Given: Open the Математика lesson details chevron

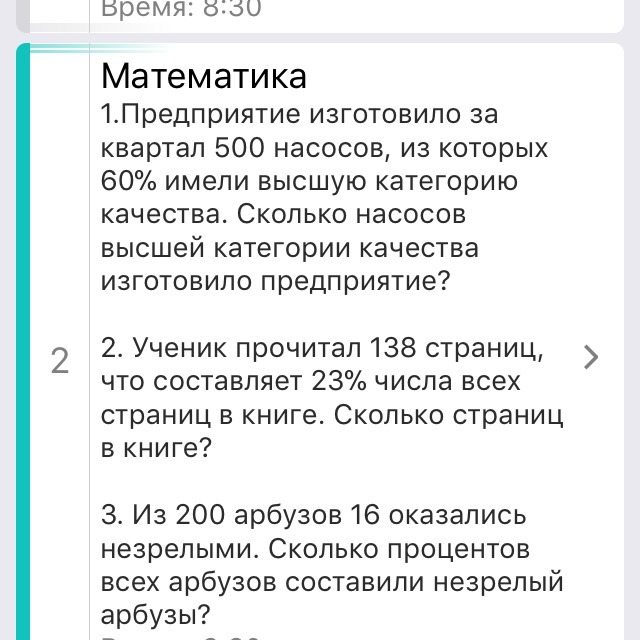Looking at the screenshot, I should (591, 357).
